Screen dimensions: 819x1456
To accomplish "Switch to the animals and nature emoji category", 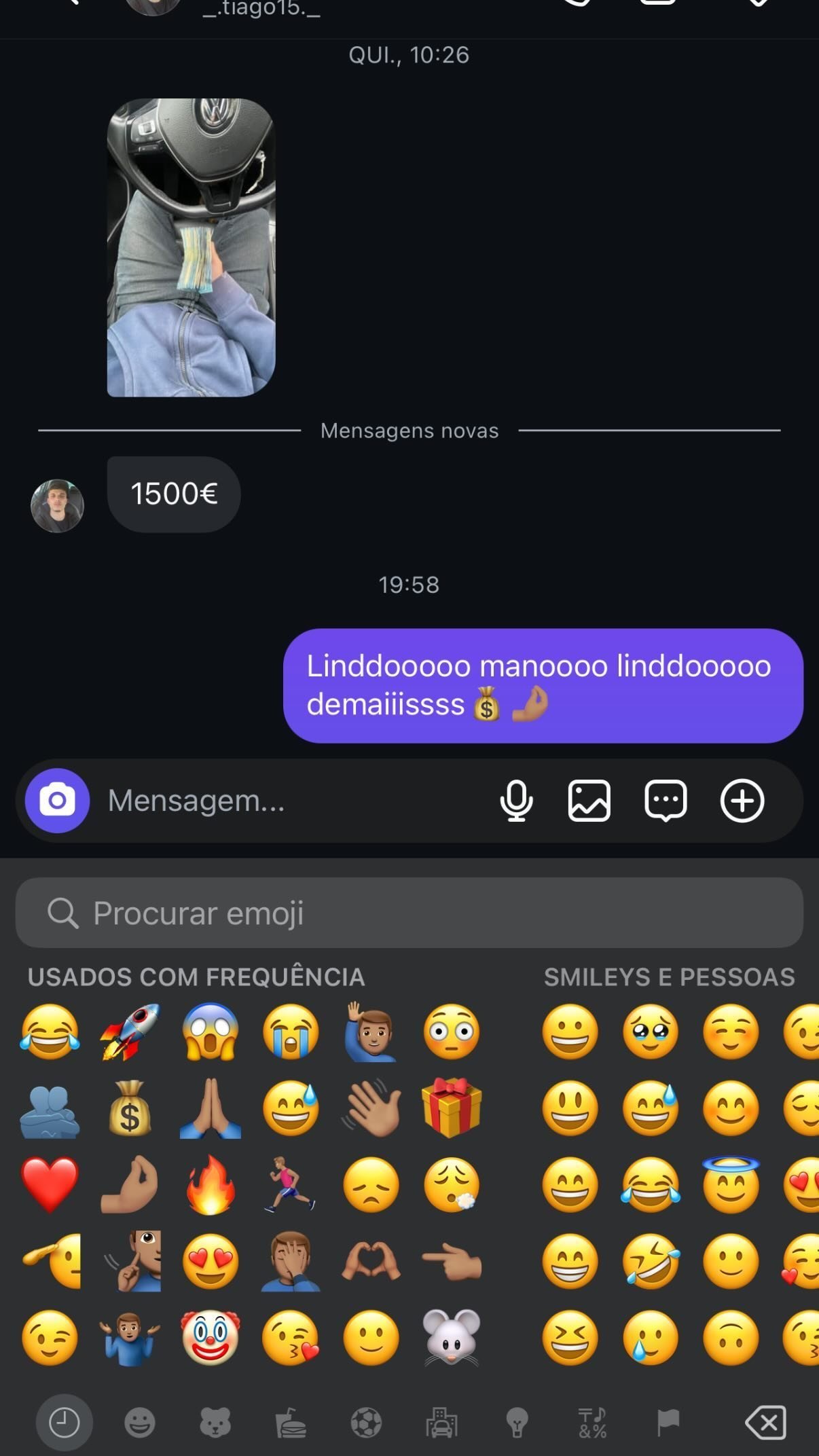I will (x=215, y=1422).
